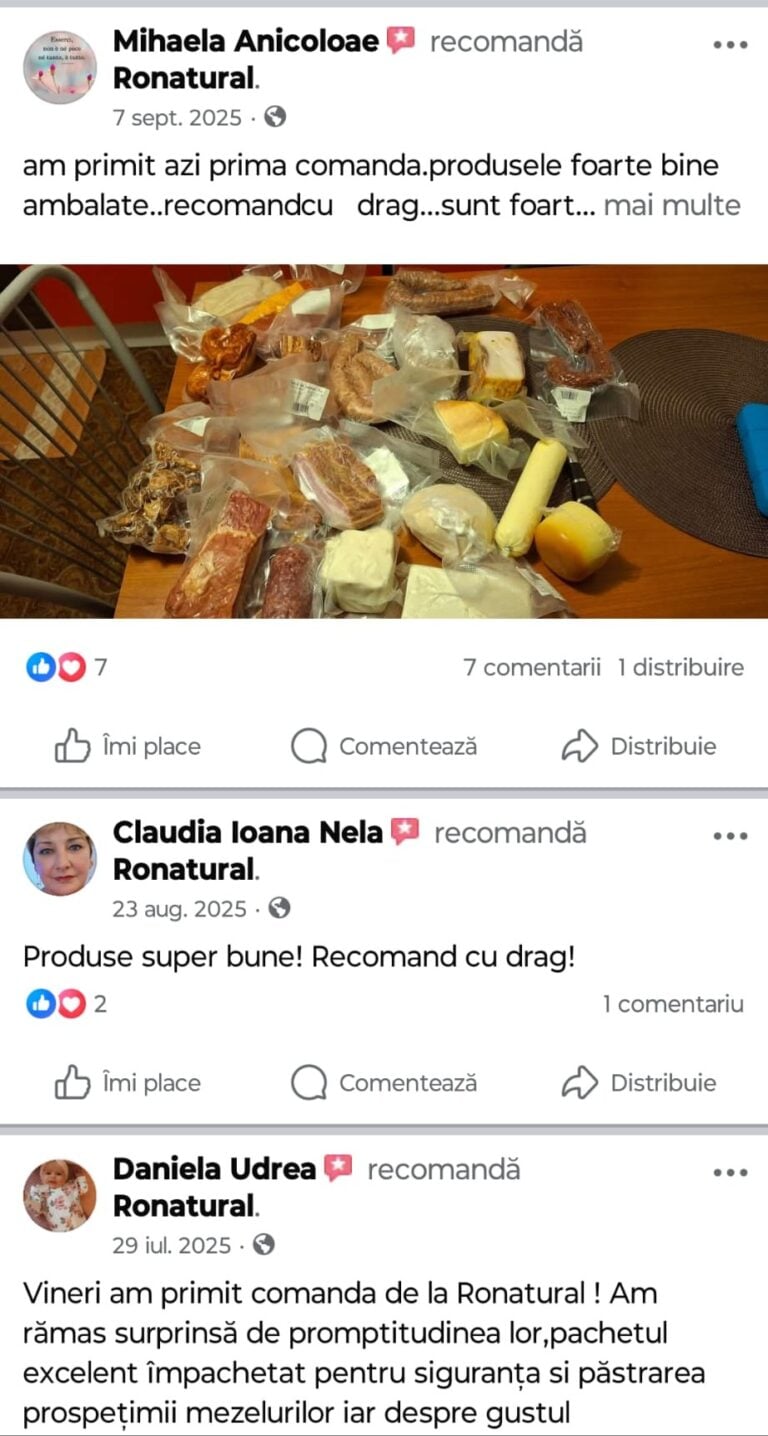Screen dimensions: 768x1436
Task: Expand 'mai multe' in Mihaela's review
Action: coord(672,205)
